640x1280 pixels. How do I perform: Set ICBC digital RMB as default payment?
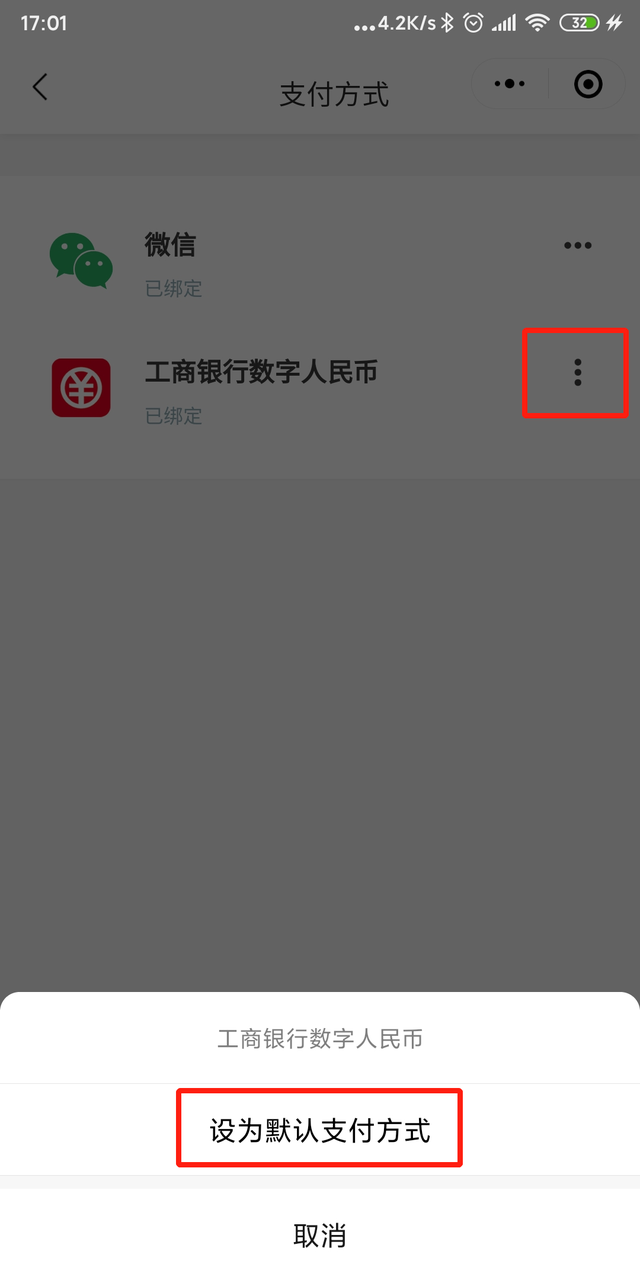coord(320,1131)
